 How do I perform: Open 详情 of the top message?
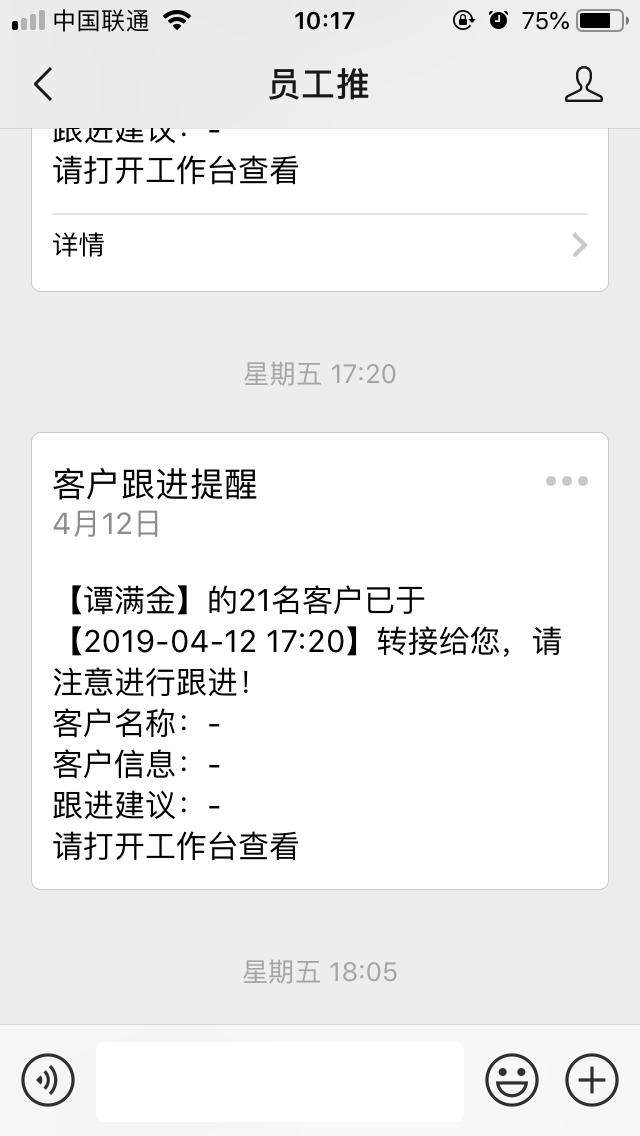tap(320, 245)
